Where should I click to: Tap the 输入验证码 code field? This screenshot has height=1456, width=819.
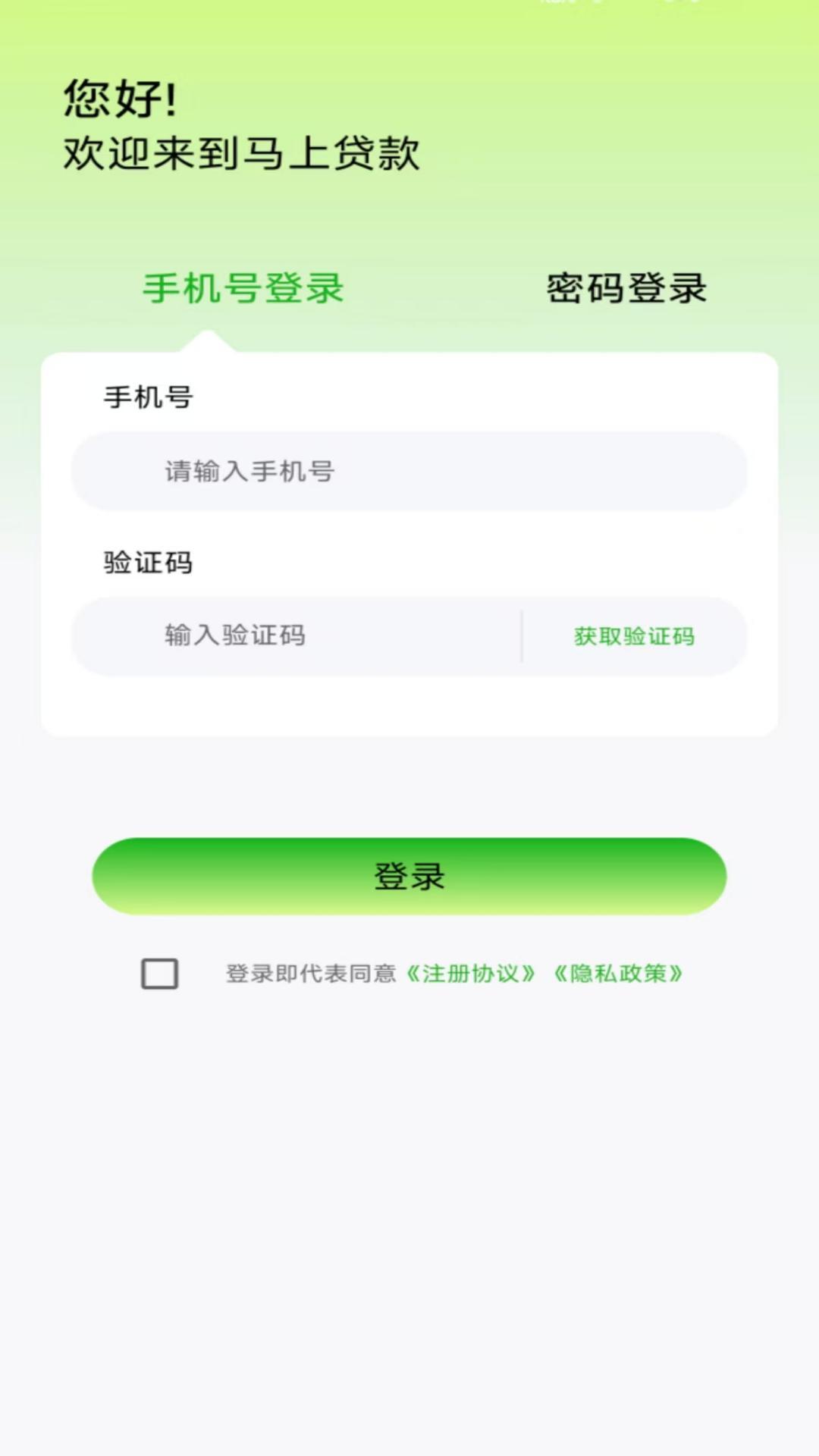pyautogui.click(x=296, y=635)
